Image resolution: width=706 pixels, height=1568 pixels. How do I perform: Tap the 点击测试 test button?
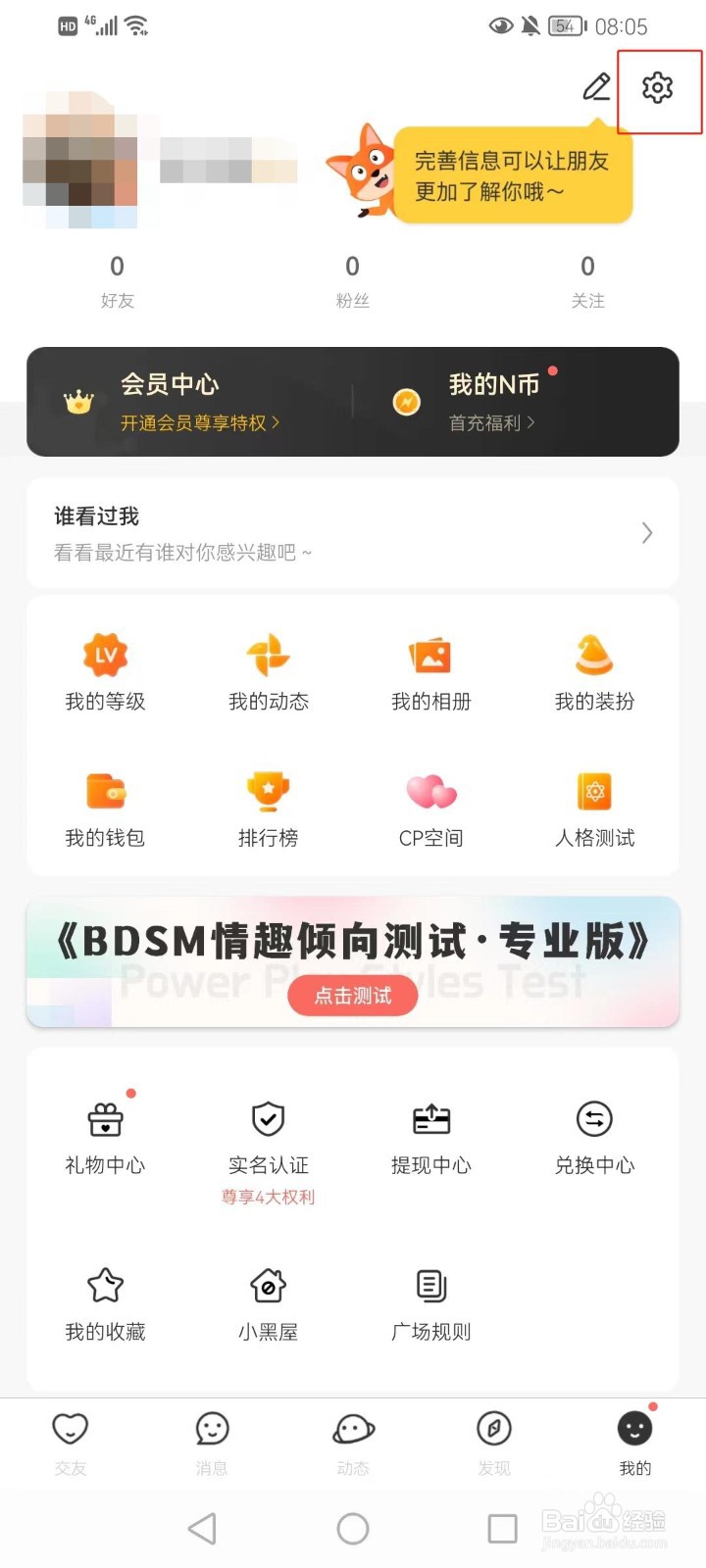pyautogui.click(x=352, y=996)
